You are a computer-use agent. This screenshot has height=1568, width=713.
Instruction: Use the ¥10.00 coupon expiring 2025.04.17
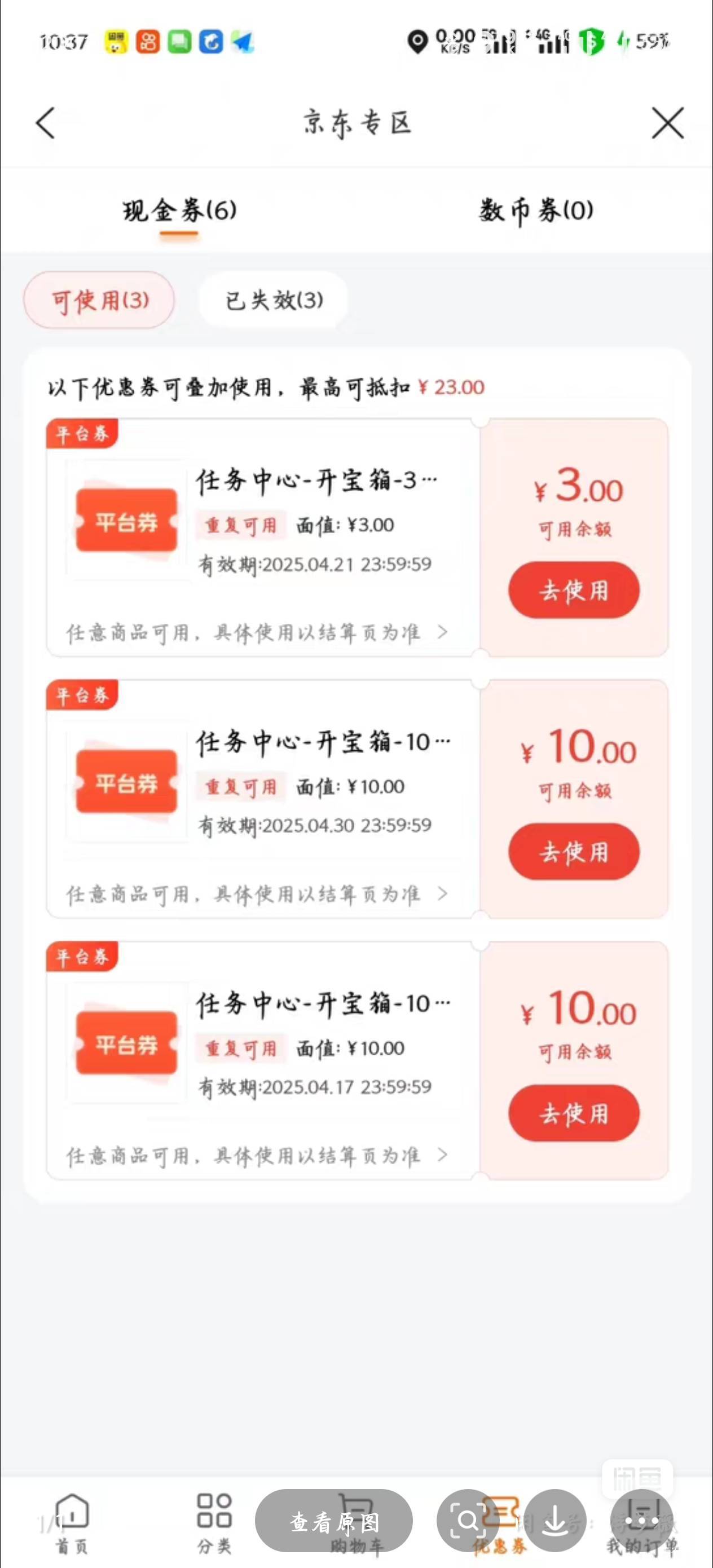[x=574, y=1113]
